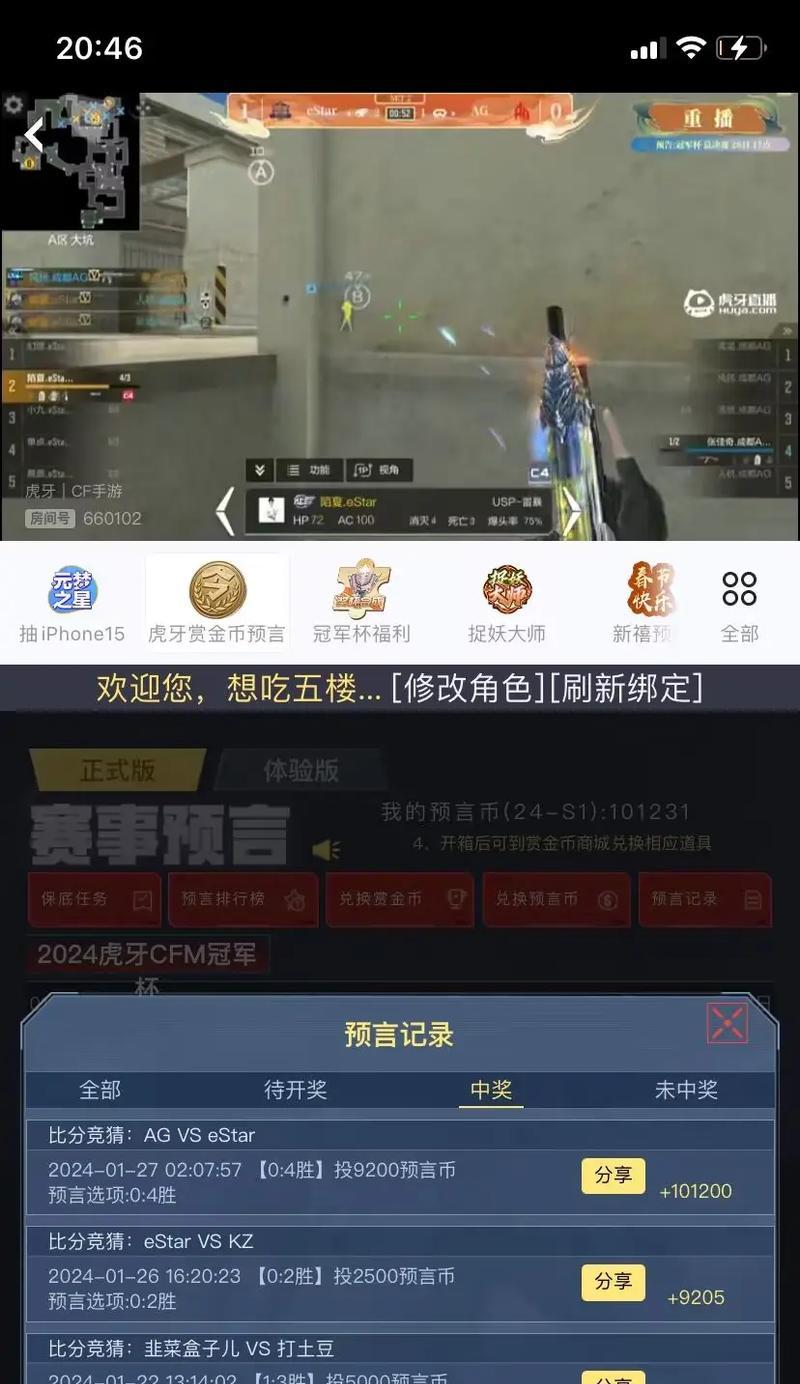The image size is (800, 1384).
Task: Select the 中奖 tab
Action: [491, 1089]
